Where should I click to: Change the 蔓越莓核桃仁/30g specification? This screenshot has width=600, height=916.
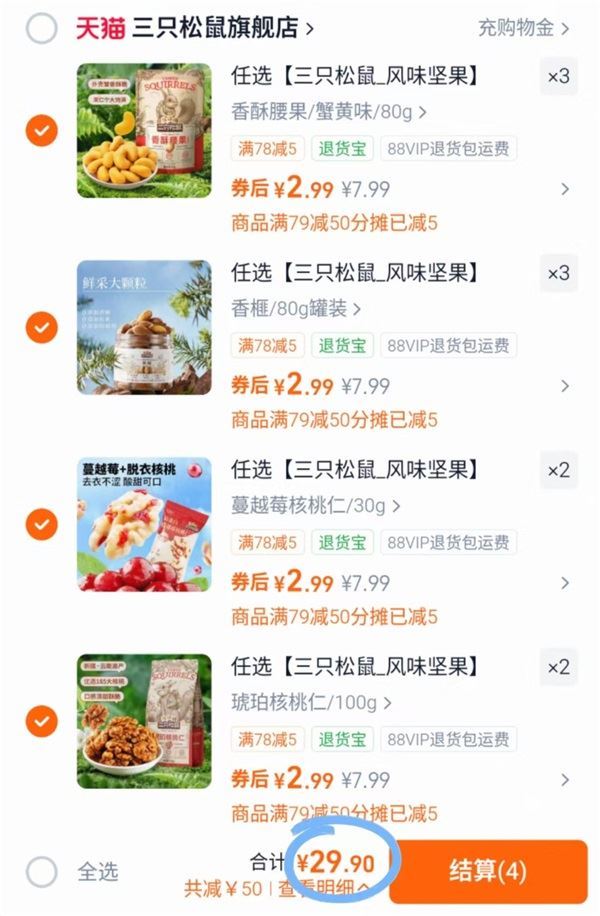pos(316,506)
